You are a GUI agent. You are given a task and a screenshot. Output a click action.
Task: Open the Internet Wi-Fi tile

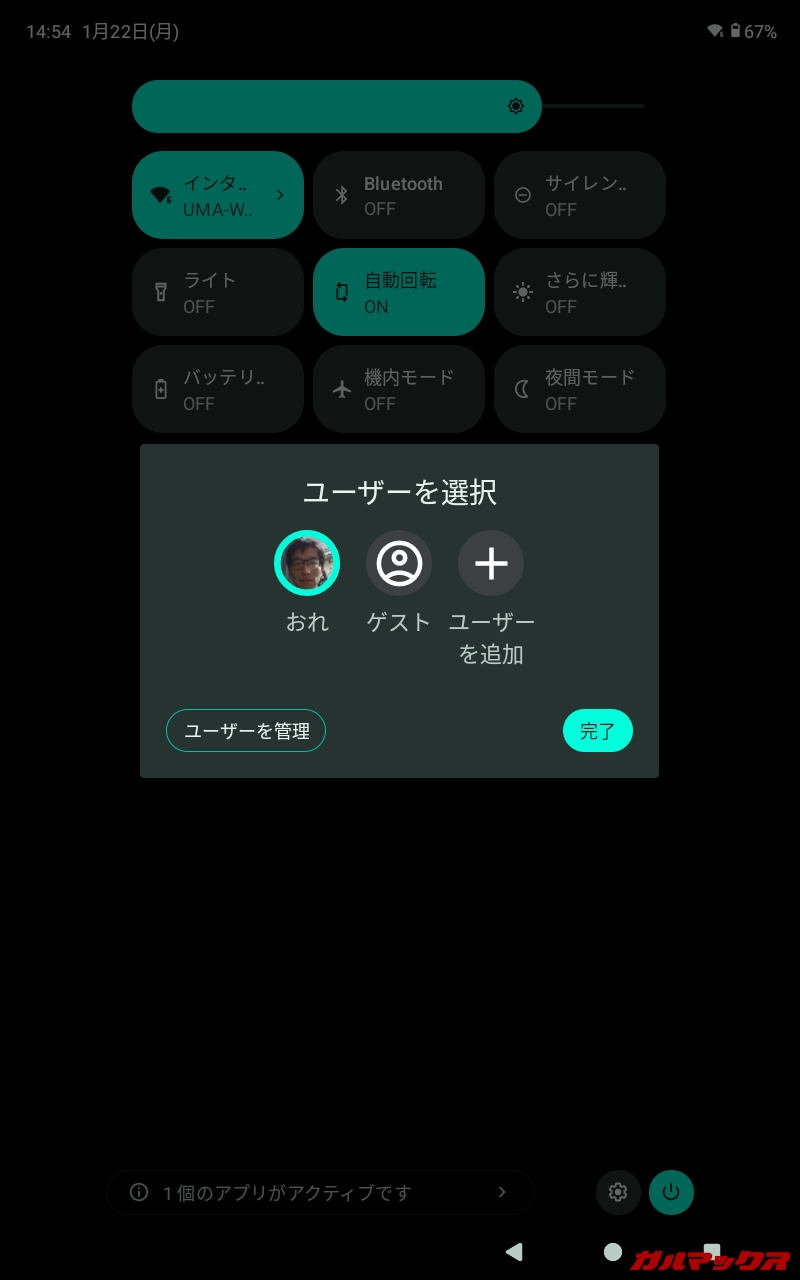(217, 195)
